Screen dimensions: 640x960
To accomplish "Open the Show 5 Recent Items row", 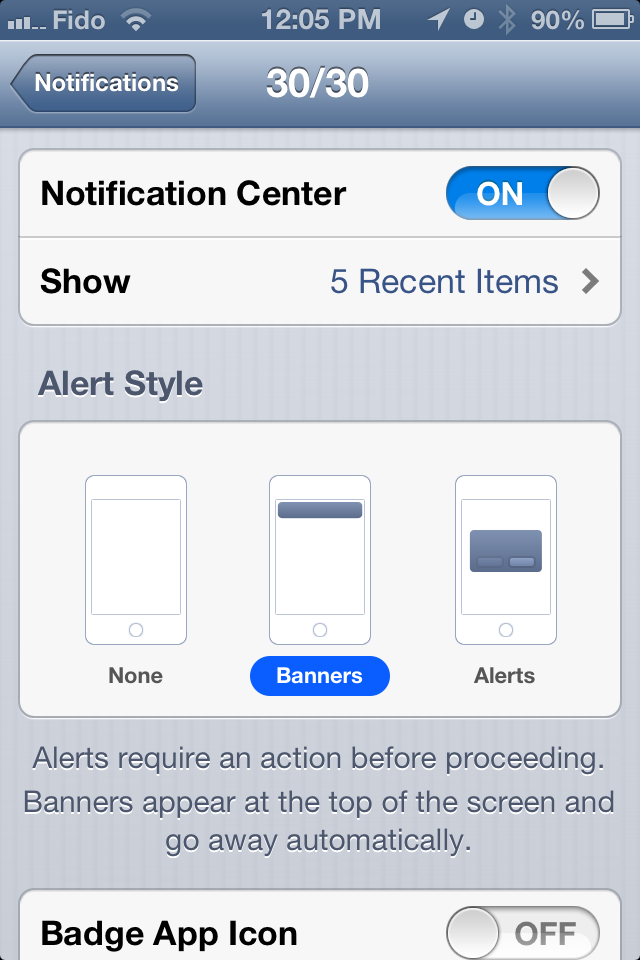I will click(x=320, y=282).
